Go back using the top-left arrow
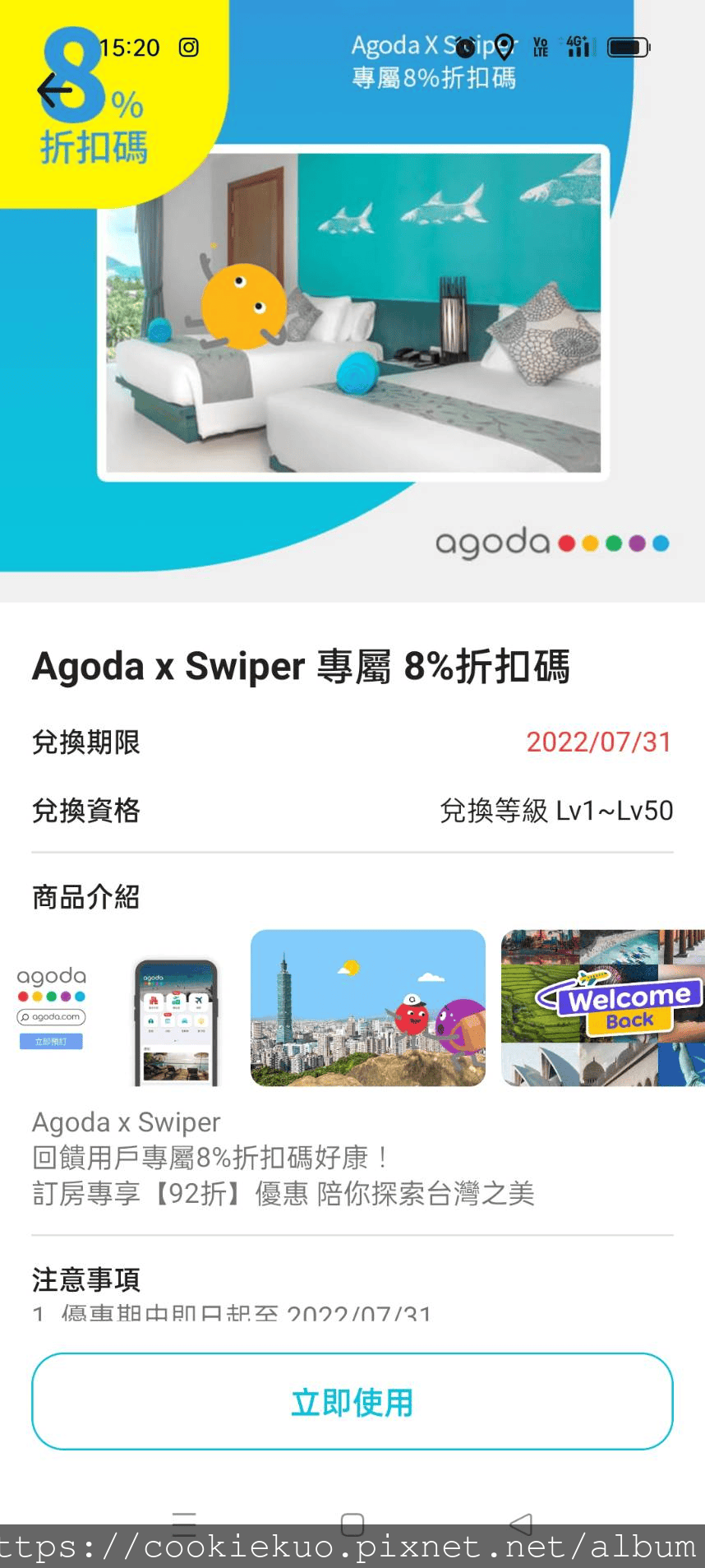The image size is (705, 1568). click(55, 90)
